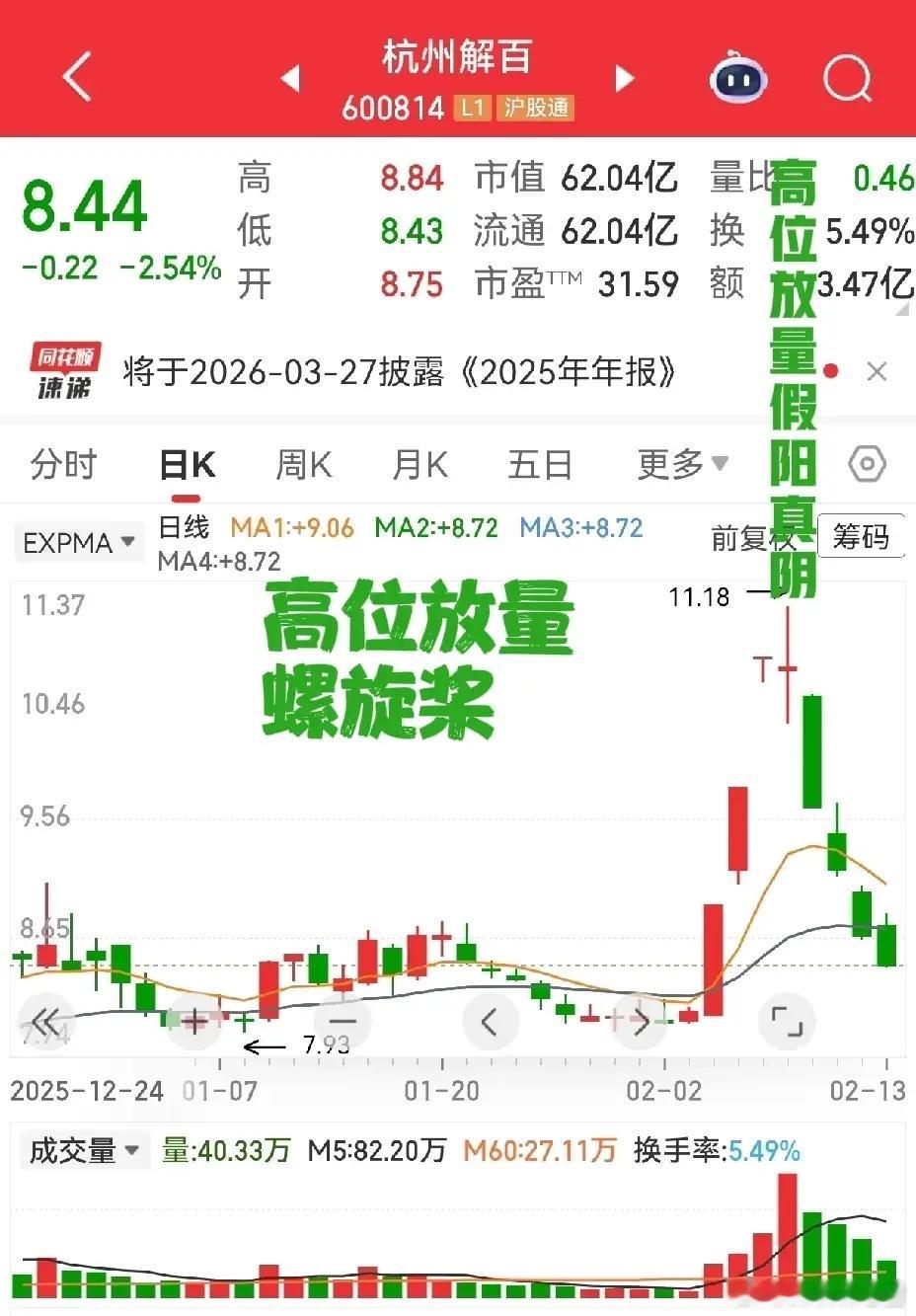Activate the crosshair tool on the chart
The height and width of the screenshot is (1316, 916).
click(x=193, y=1022)
